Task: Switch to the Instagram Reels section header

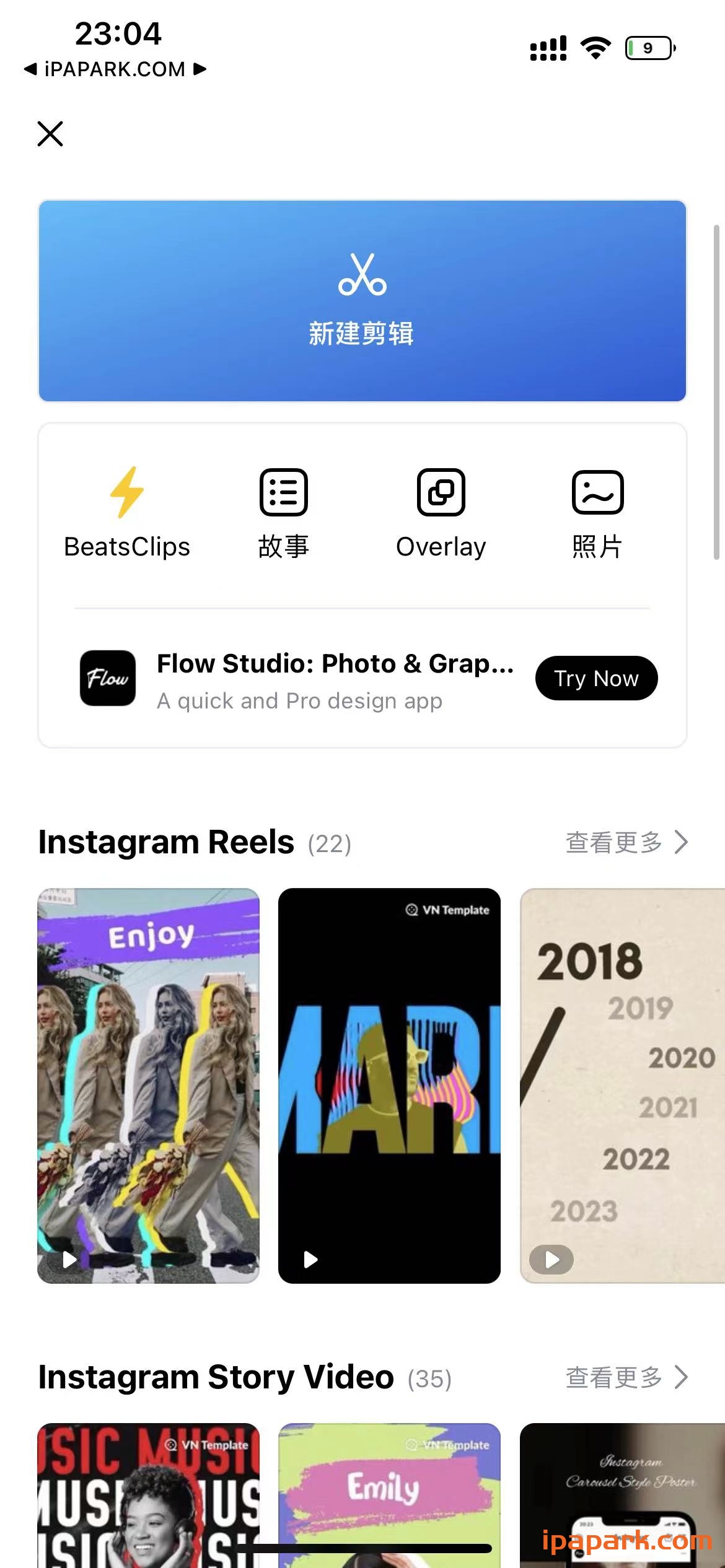Action: (x=166, y=841)
